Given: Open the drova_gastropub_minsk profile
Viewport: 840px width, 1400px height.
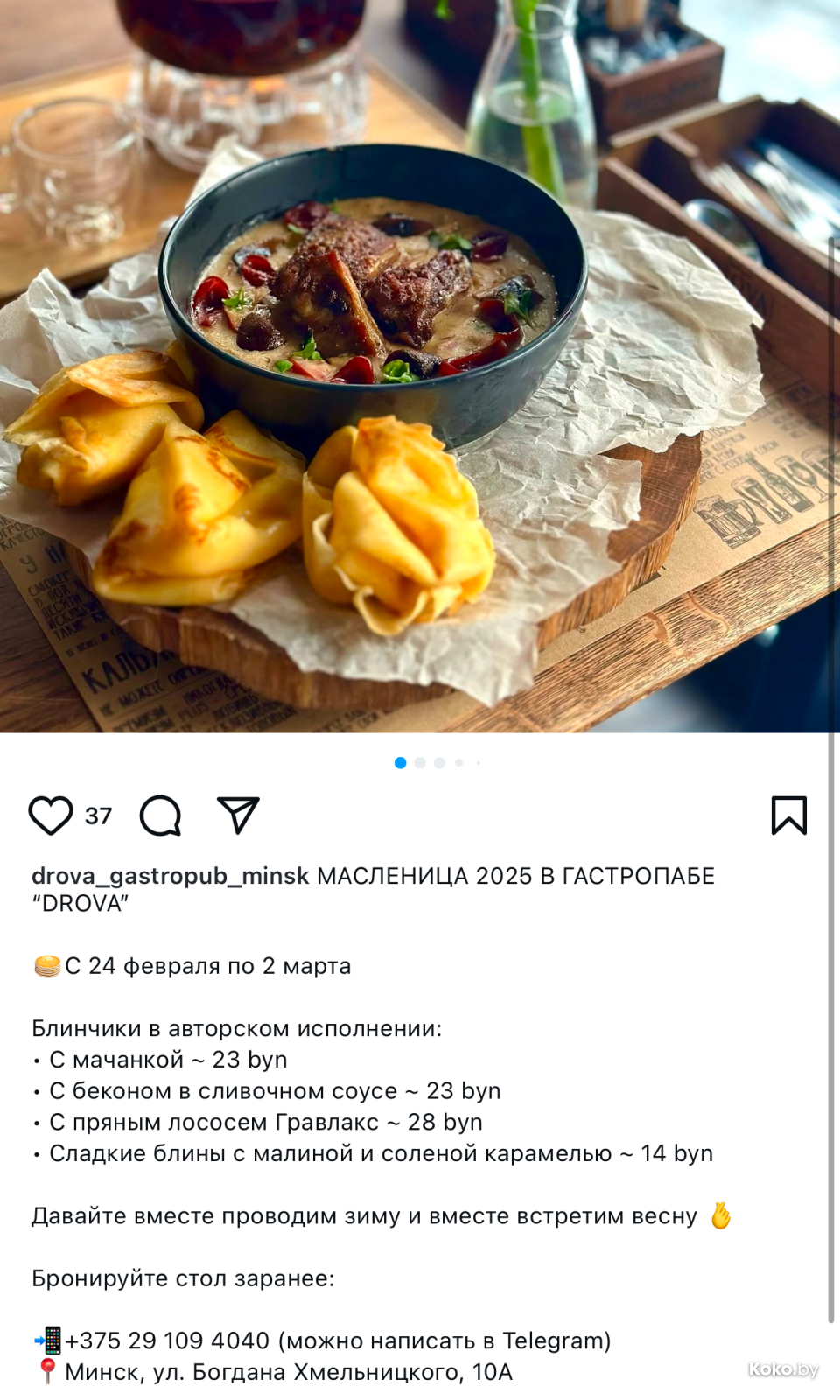Looking at the screenshot, I should pyautogui.click(x=171, y=876).
